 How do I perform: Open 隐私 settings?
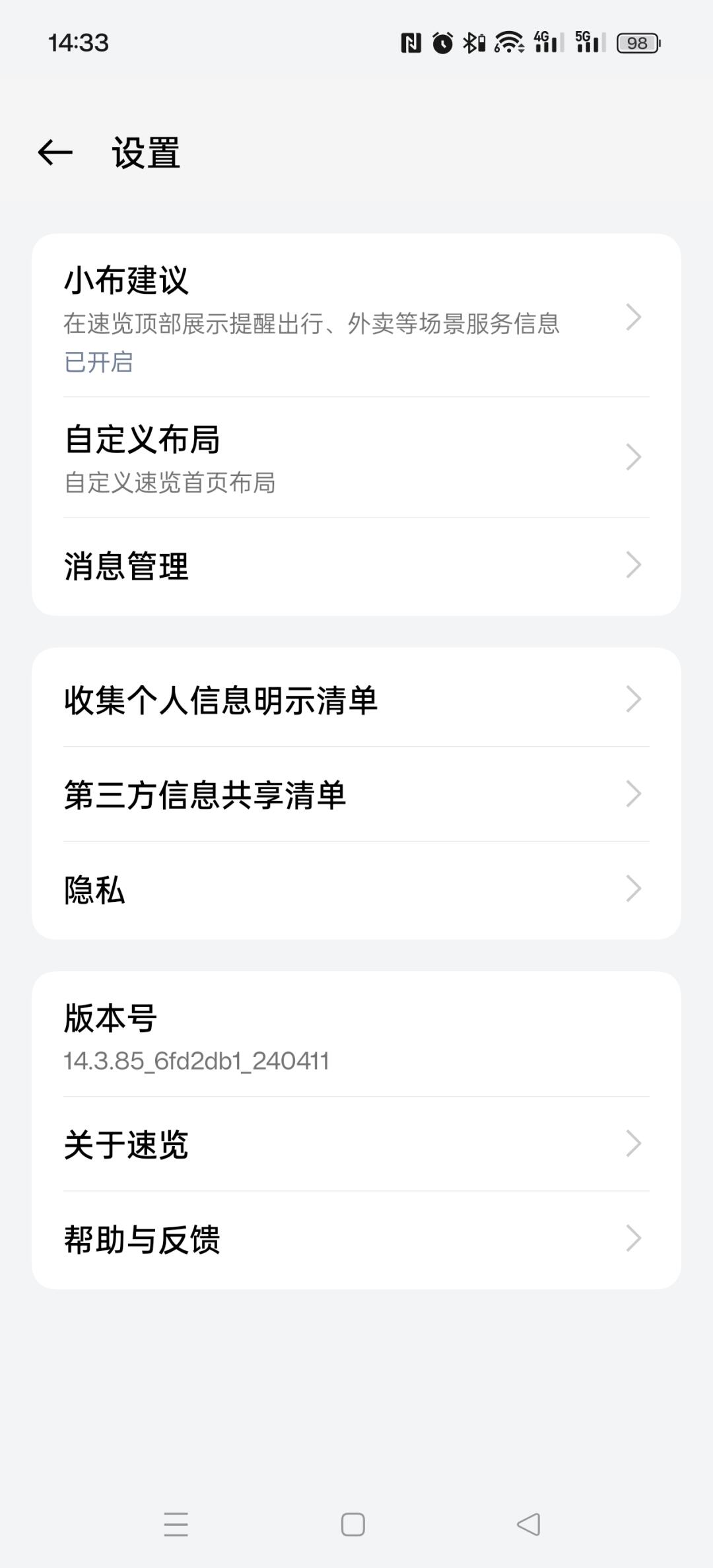coord(356,889)
